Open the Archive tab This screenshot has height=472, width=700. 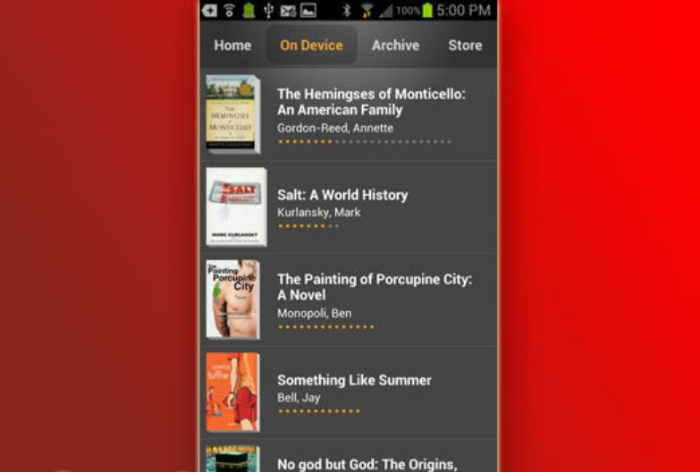point(395,45)
